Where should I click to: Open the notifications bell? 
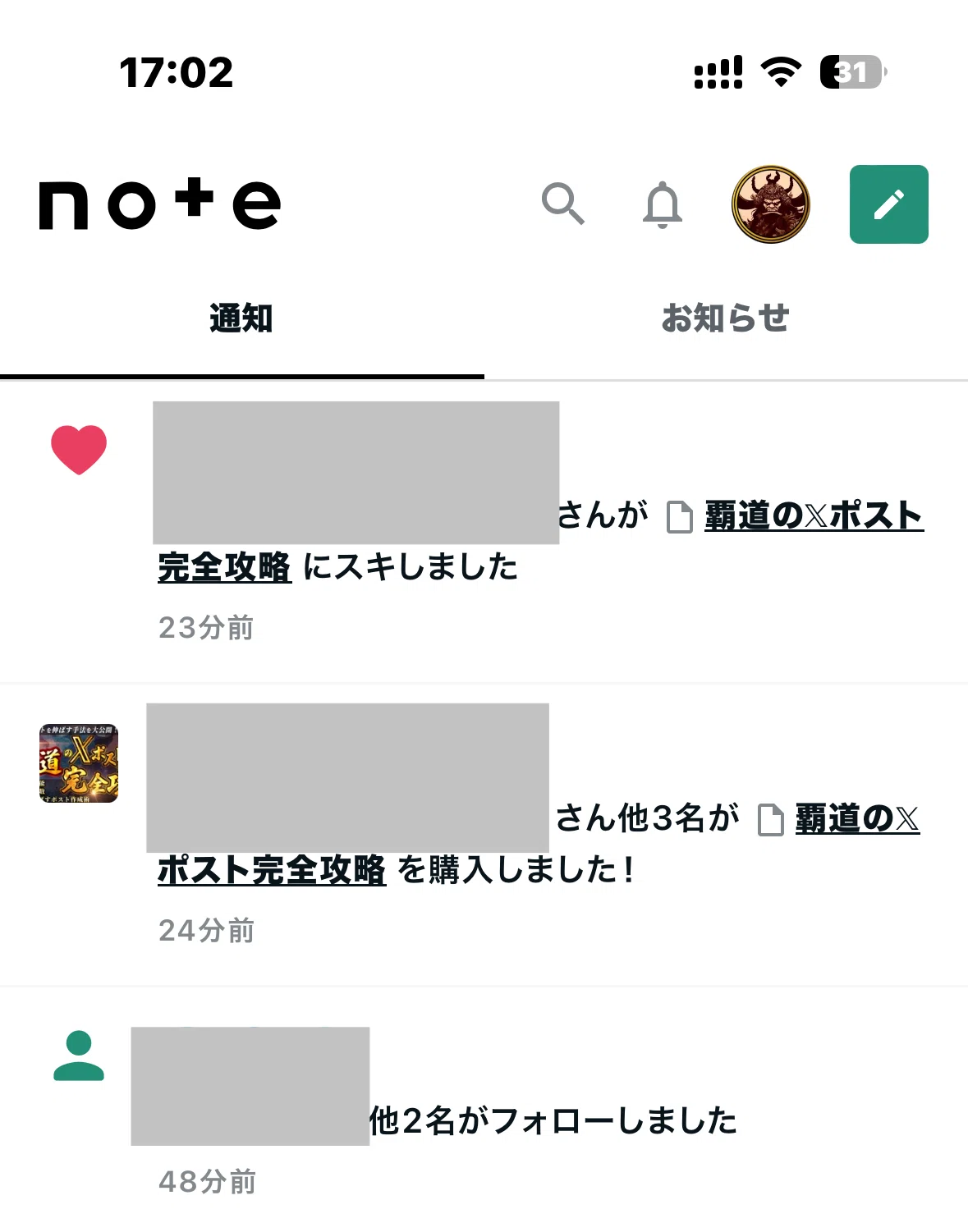tap(663, 205)
